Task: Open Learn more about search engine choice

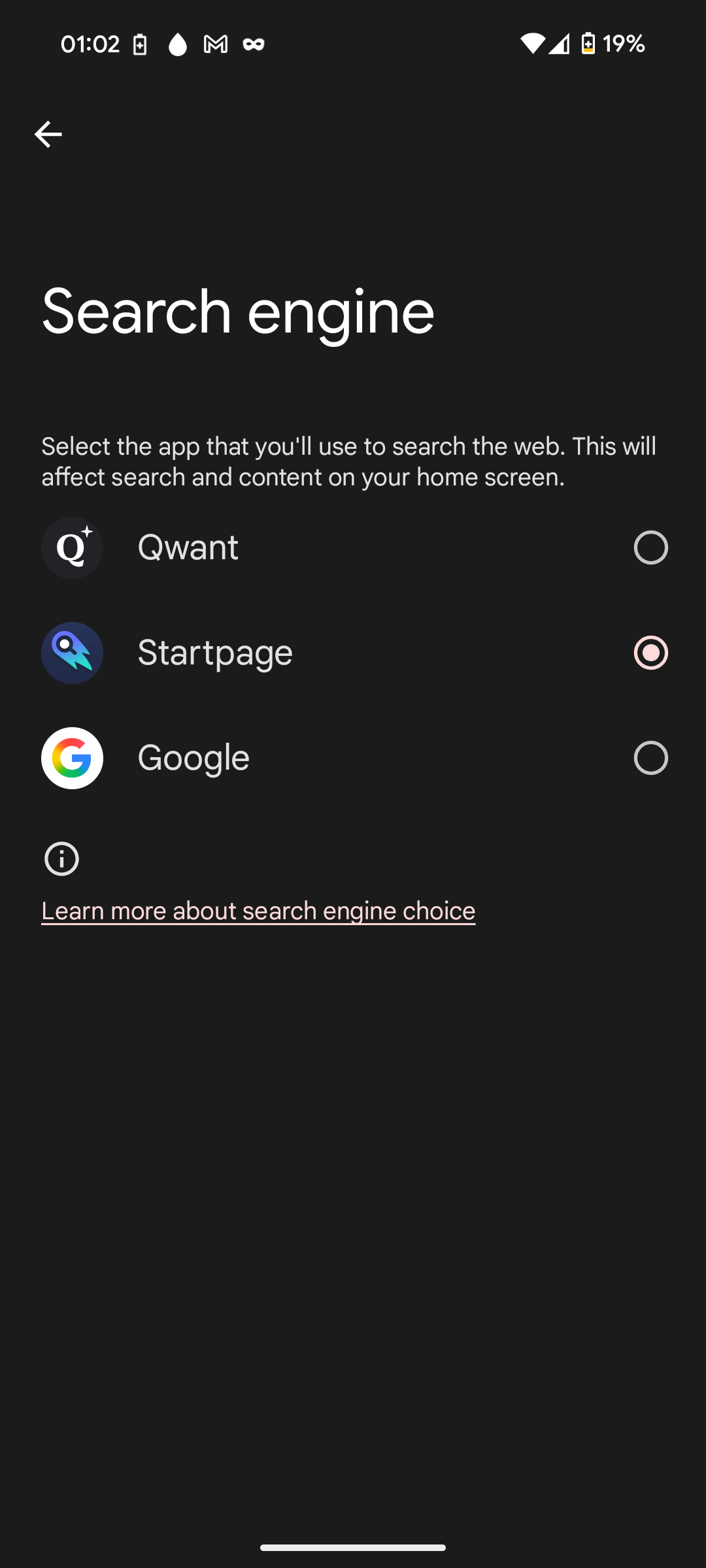Action: click(x=258, y=911)
